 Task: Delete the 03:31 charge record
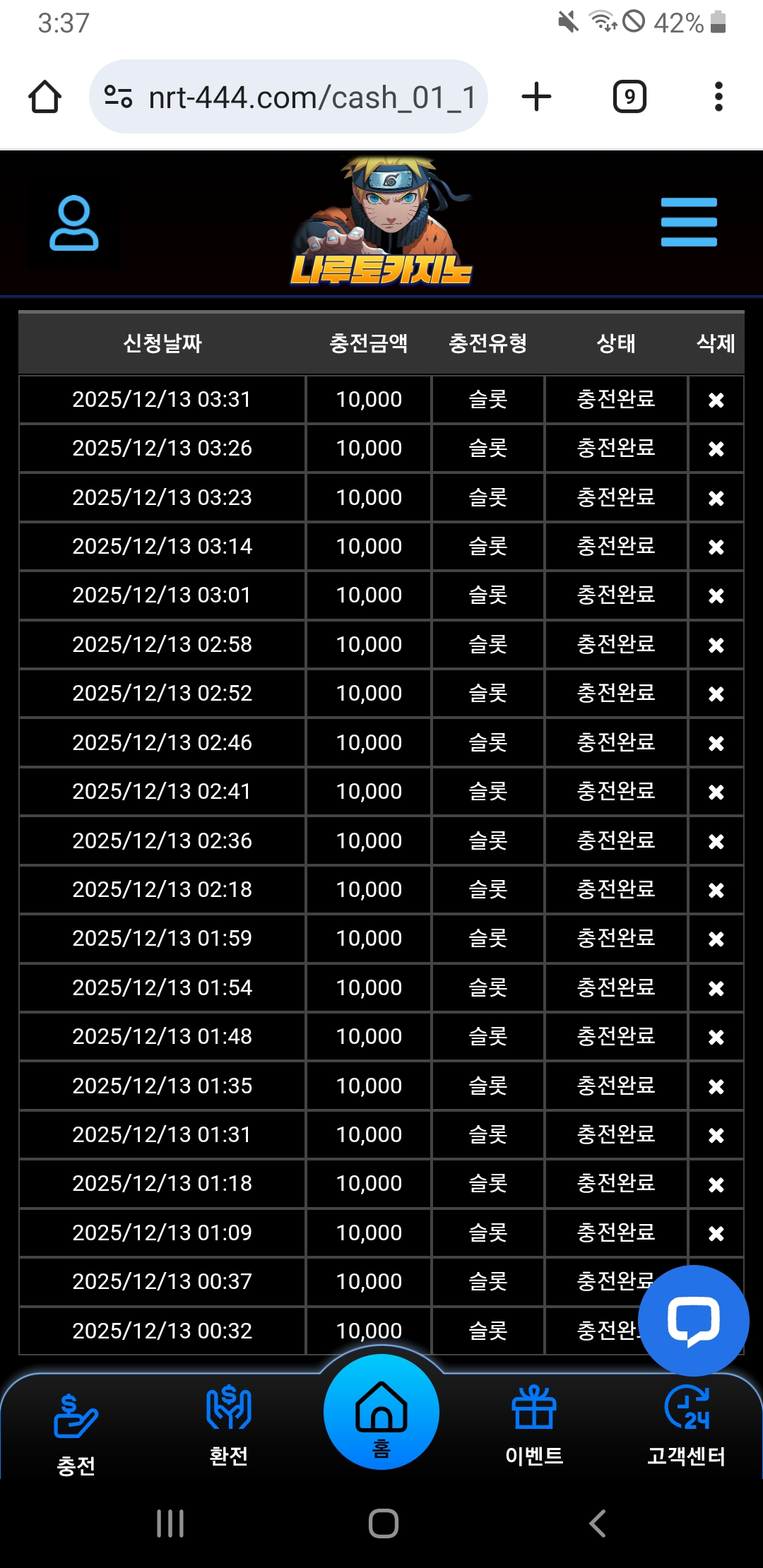(716, 400)
